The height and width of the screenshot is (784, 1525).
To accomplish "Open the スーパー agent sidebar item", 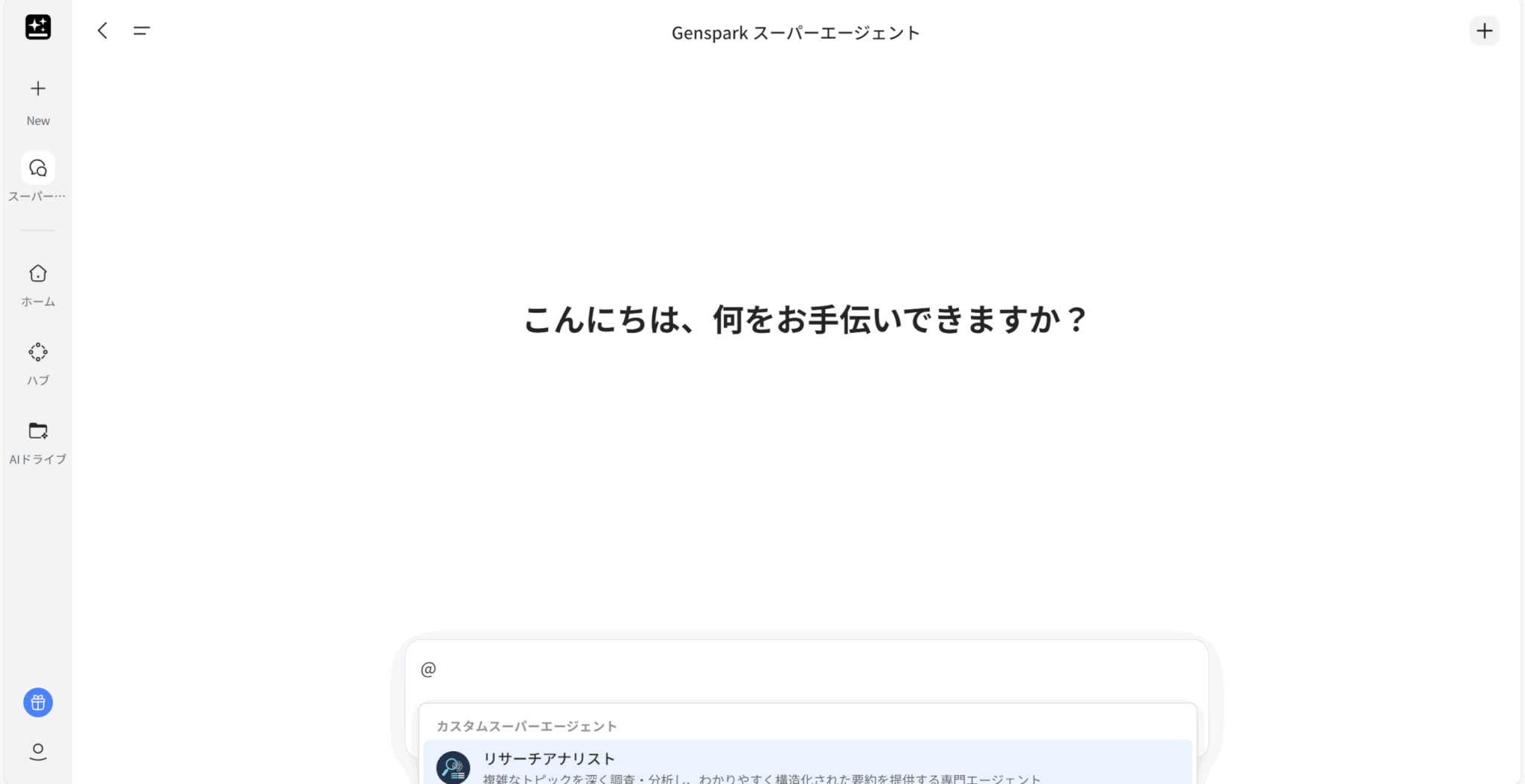I will point(38,177).
